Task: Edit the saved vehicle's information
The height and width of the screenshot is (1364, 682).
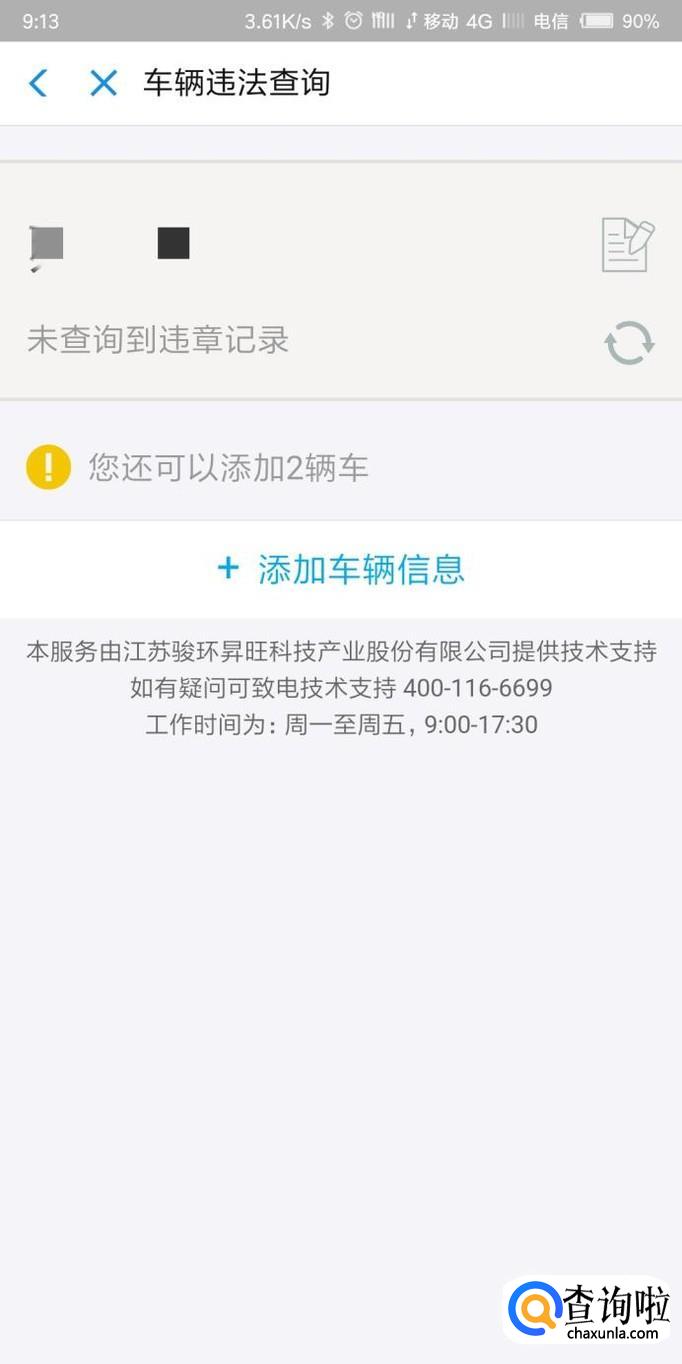Action: tap(628, 245)
